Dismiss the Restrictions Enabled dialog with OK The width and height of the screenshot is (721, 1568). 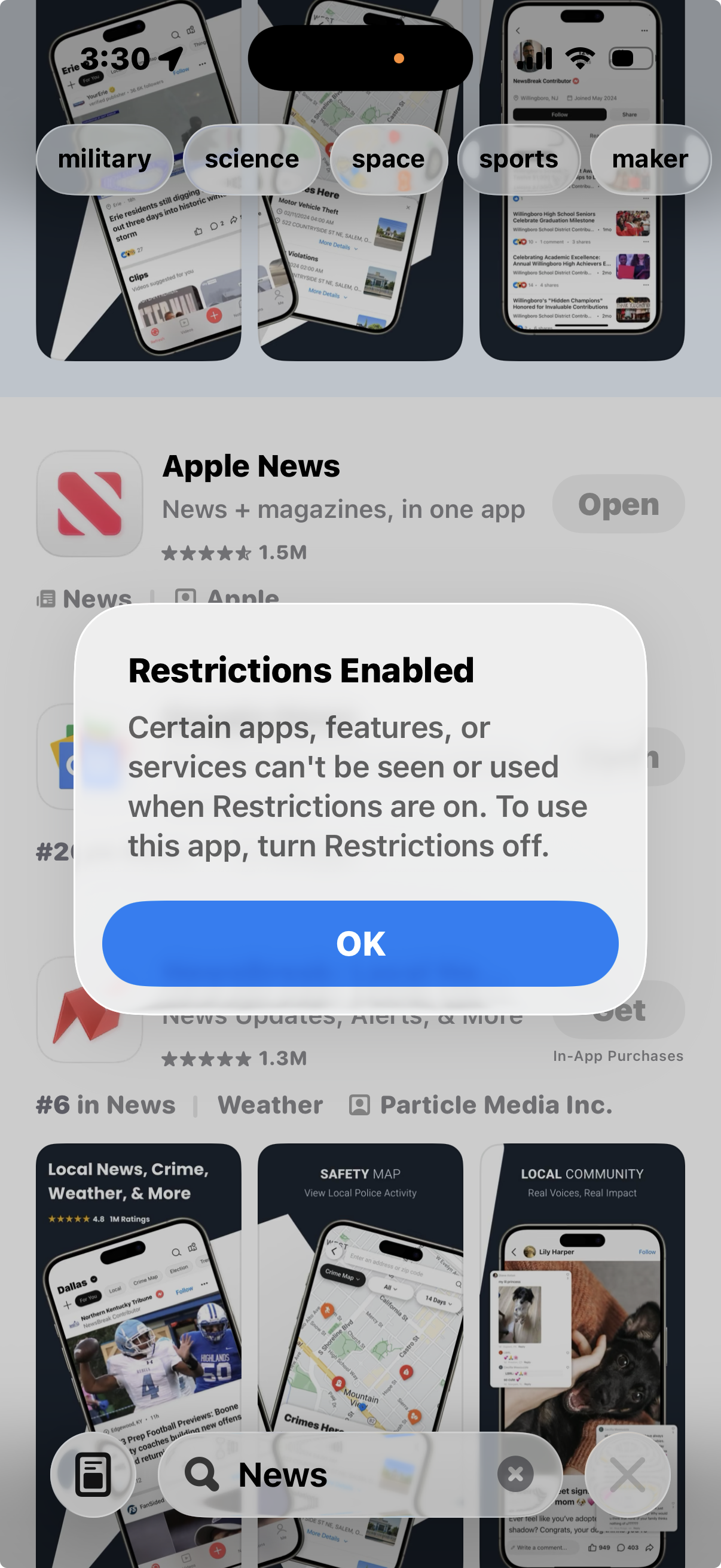tap(360, 943)
